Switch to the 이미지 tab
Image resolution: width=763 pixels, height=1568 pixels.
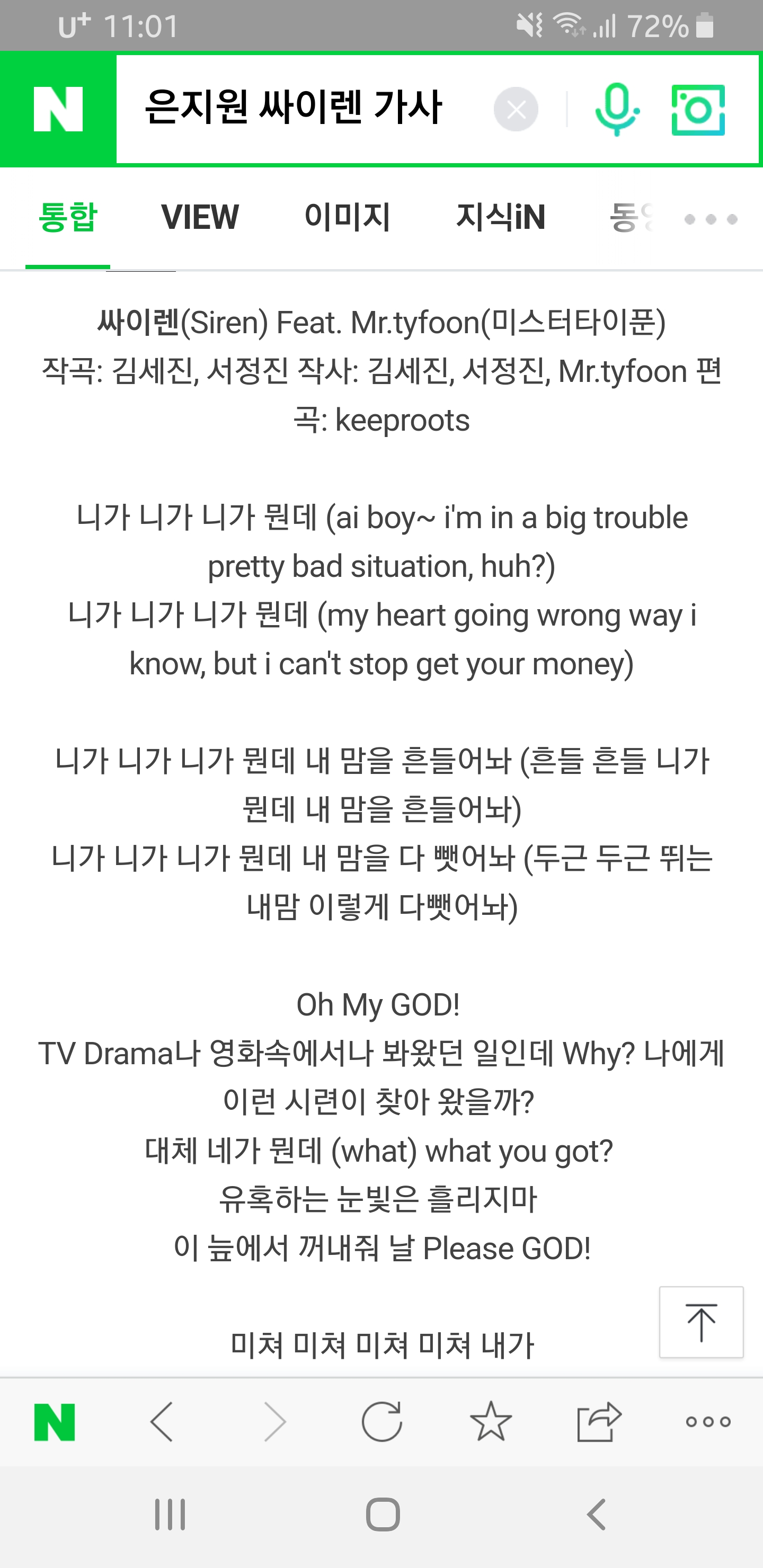pyautogui.click(x=347, y=217)
